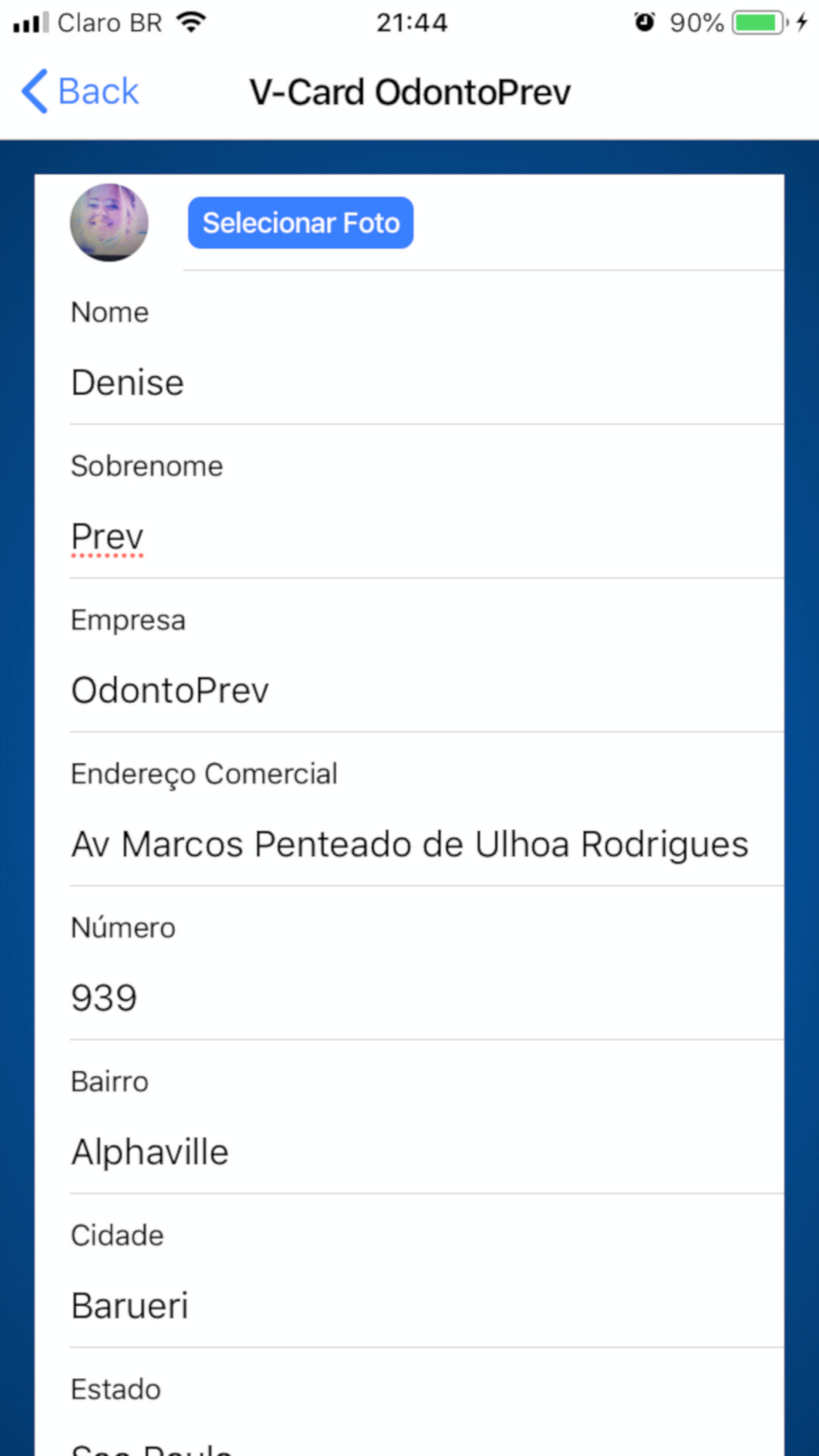Image resolution: width=819 pixels, height=1456 pixels.
Task: Edit the Bairro field with Alphaville
Action: point(426,1152)
